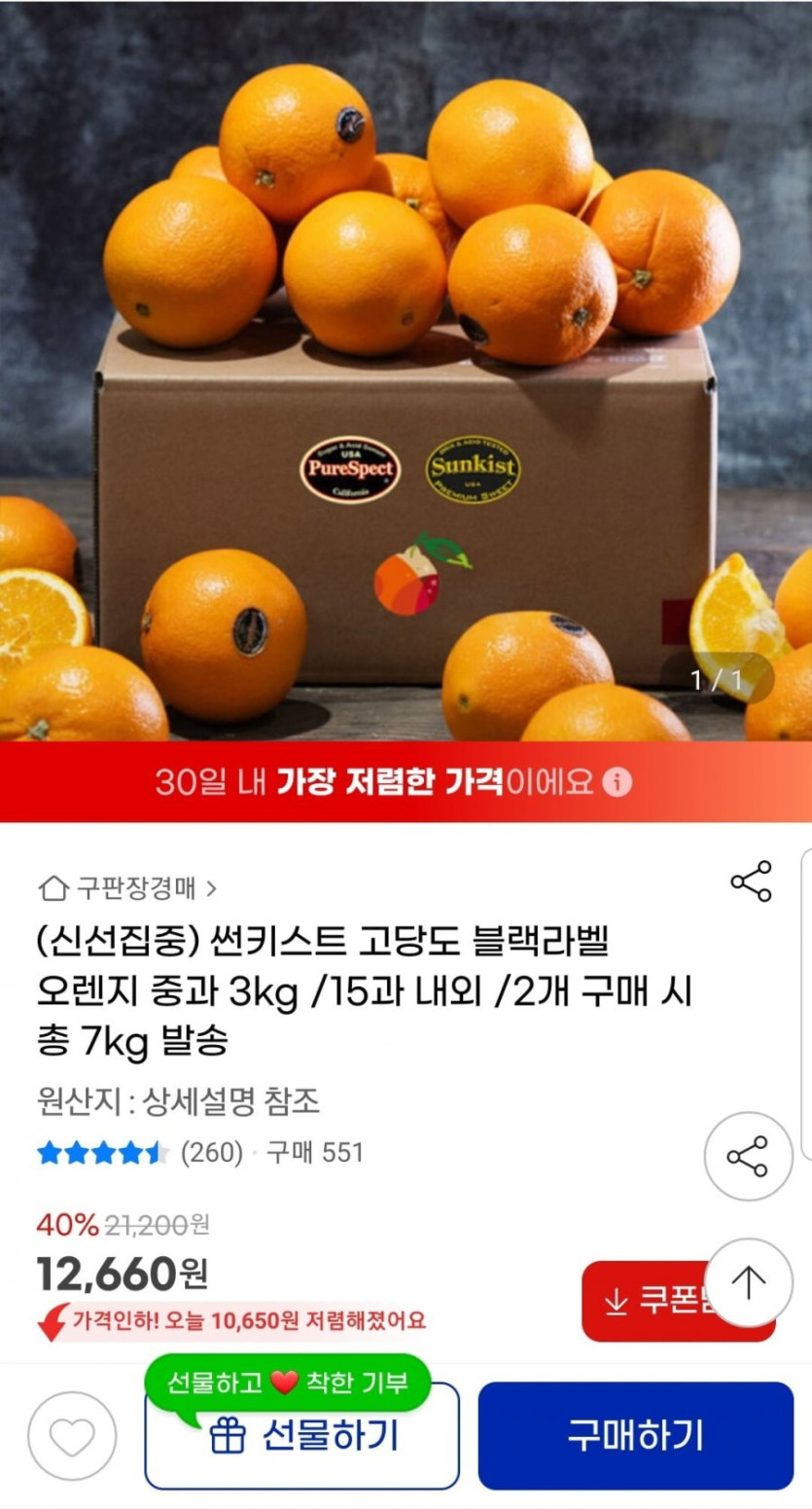Tap 구매하기 to buy the oranges
Viewport: 812px width, 1509px height.
(x=635, y=1436)
